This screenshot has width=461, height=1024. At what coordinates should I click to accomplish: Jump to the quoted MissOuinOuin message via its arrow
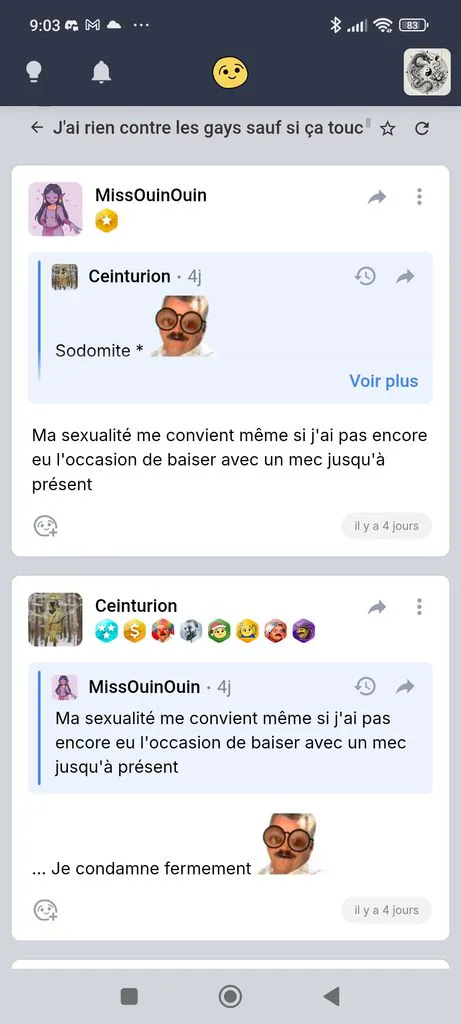click(x=405, y=686)
